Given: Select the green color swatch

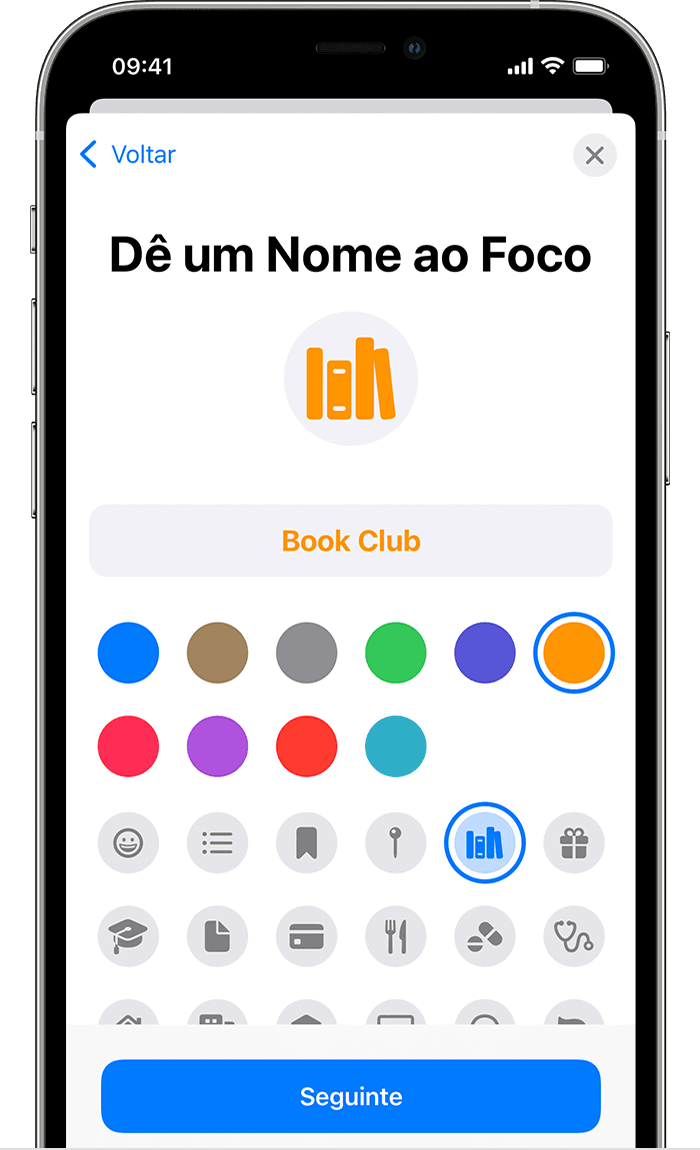Looking at the screenshot, I should coord(396,653).
